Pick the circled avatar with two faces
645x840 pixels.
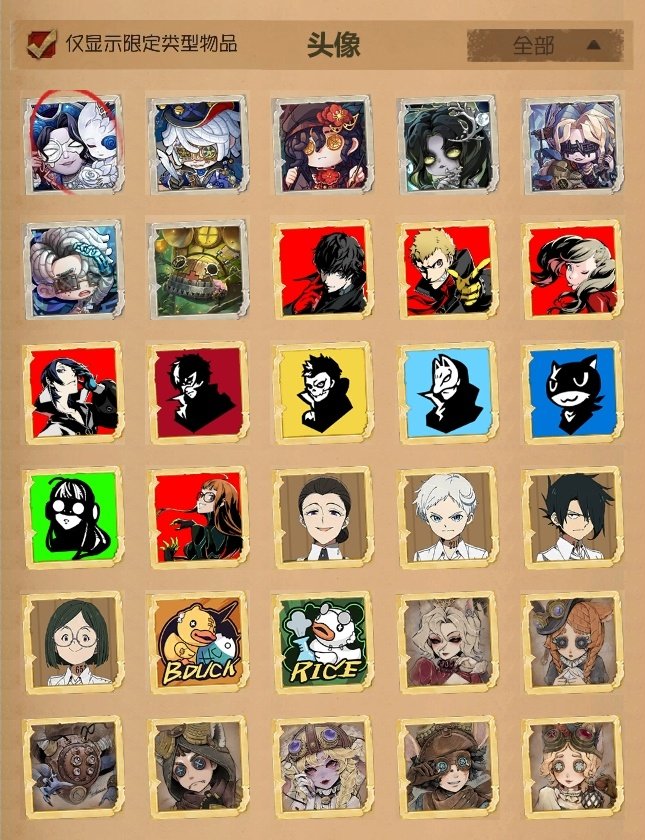(x=71, y=143)
